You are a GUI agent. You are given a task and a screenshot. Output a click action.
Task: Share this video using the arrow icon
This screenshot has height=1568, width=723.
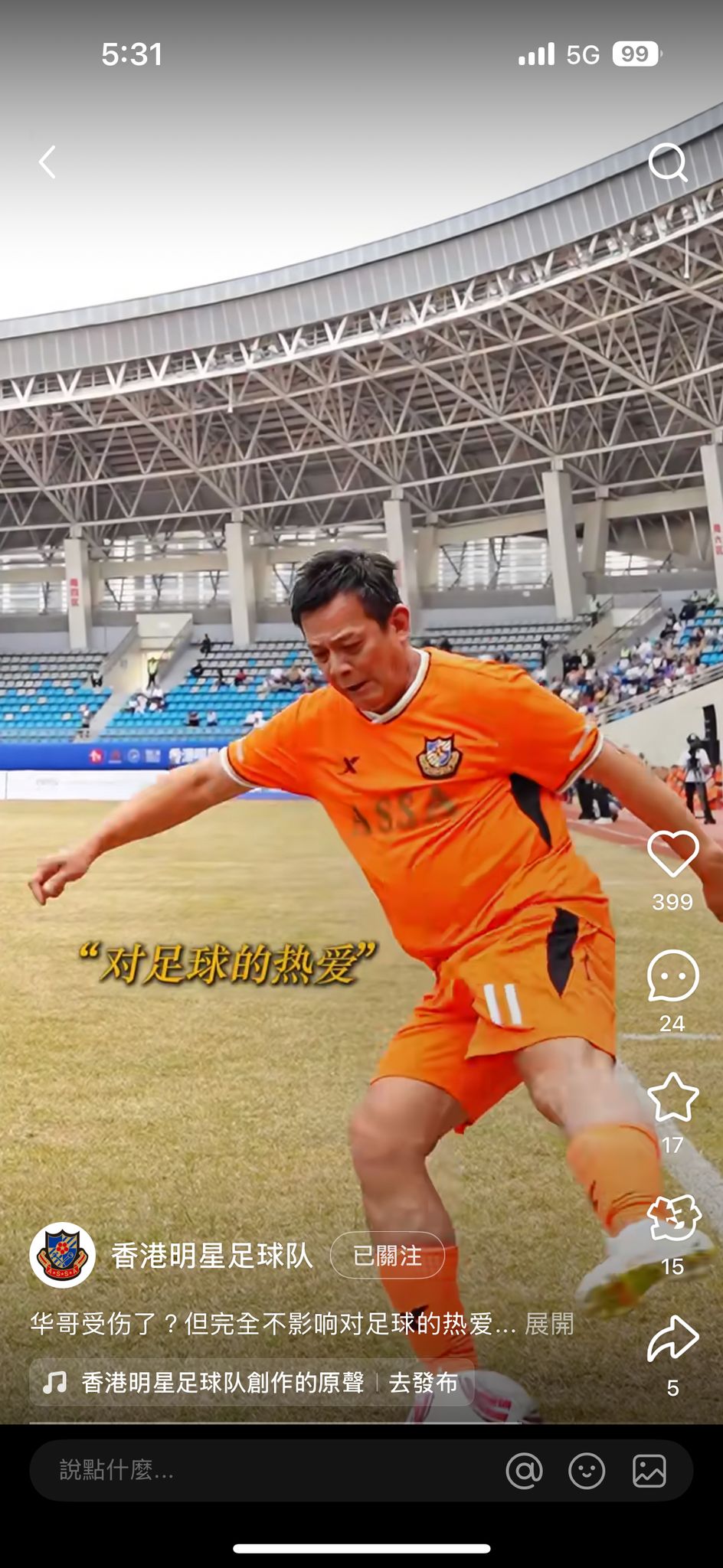pyautogui.click(x=672, y=1340)
